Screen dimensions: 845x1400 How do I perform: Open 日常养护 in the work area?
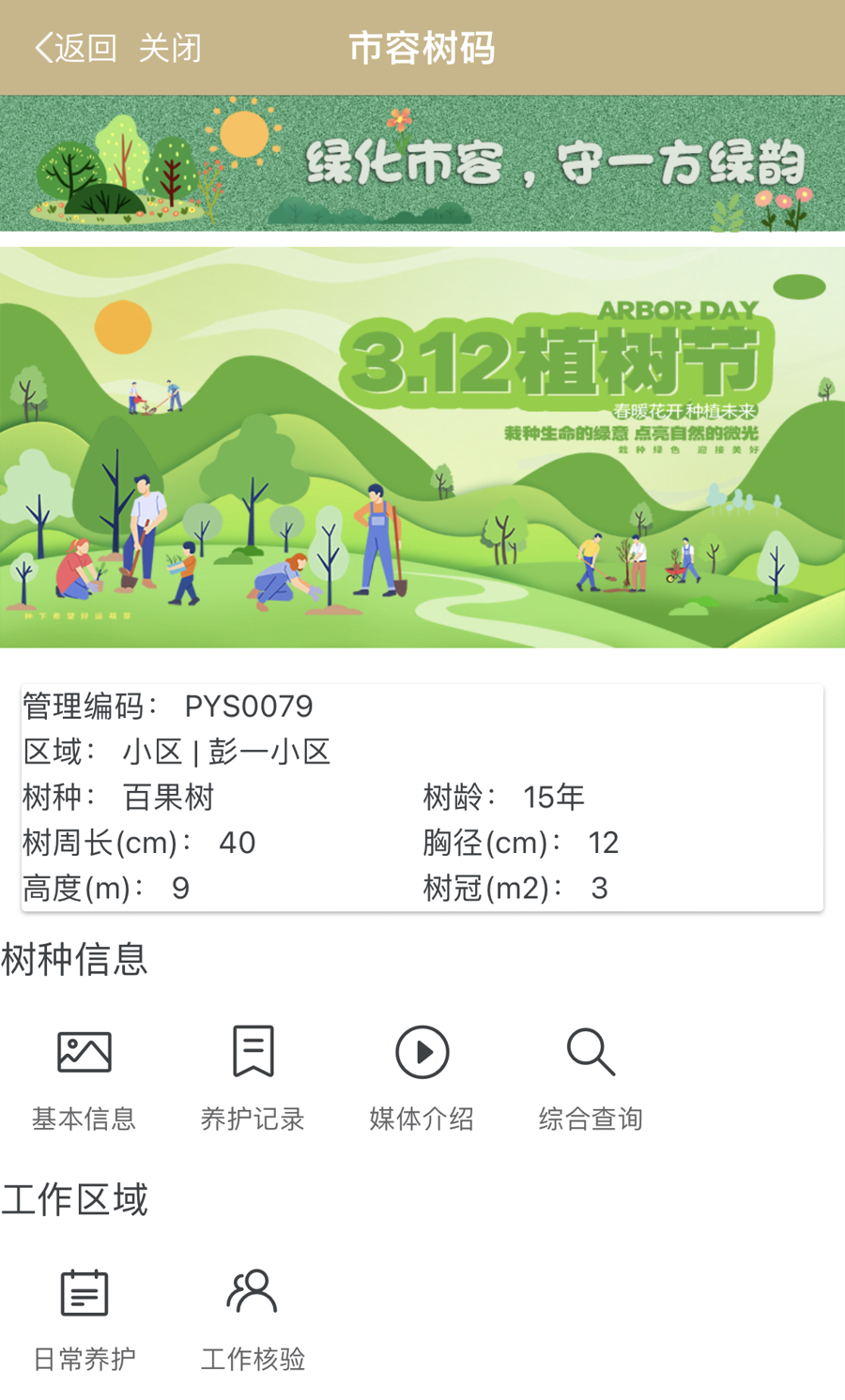[84, 1317]
